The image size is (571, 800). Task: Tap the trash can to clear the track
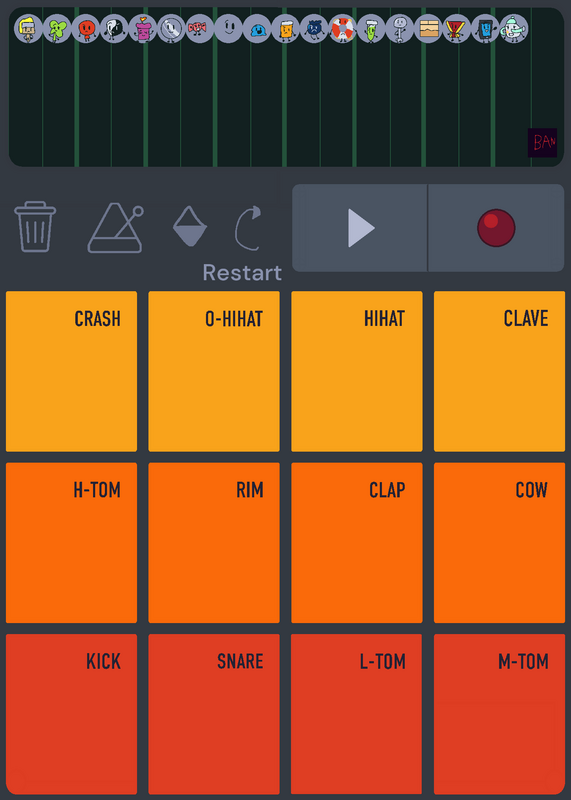[x=35, y=227]
